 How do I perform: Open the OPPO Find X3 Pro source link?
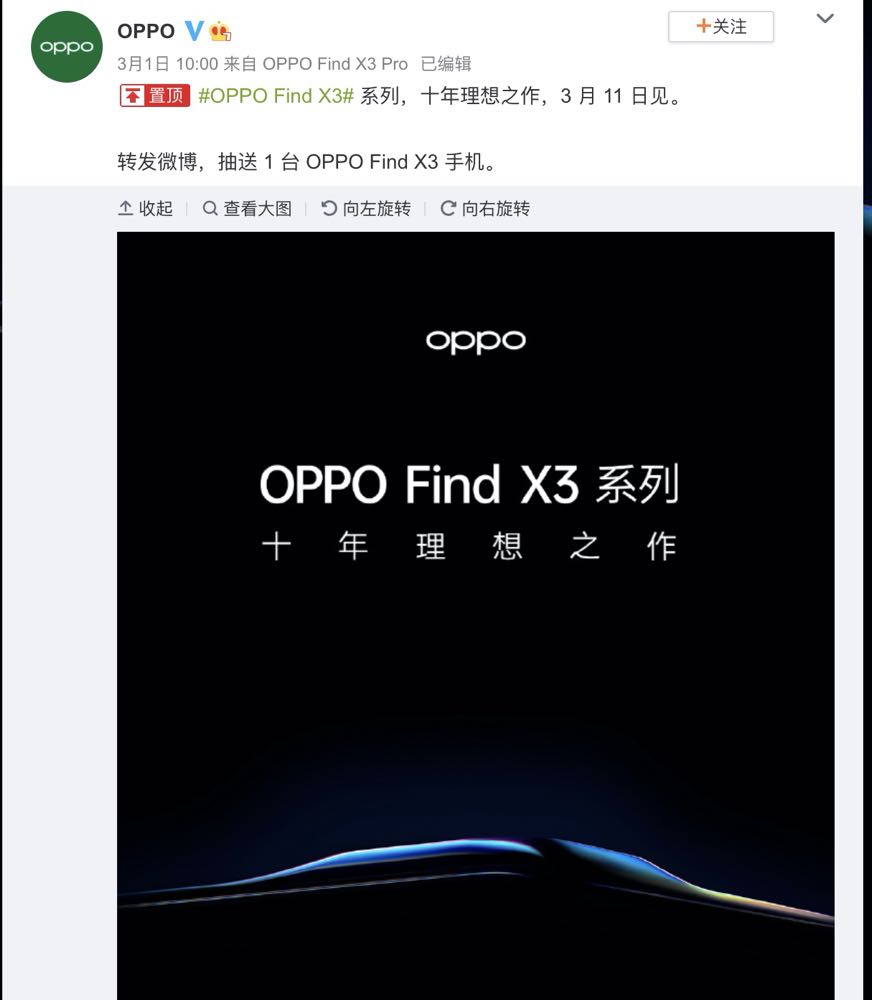pyautogui.click(x=335, y=63)
